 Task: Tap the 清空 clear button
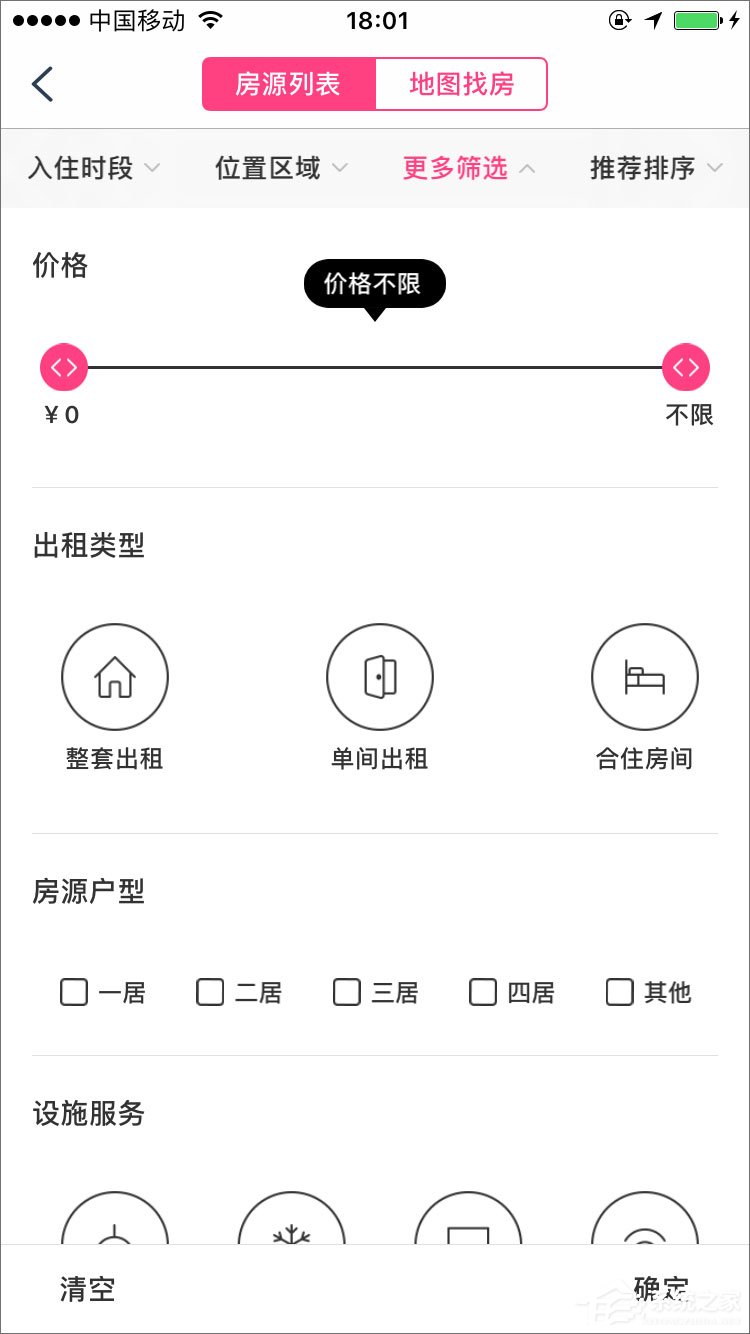click(x=86, y=1290)
